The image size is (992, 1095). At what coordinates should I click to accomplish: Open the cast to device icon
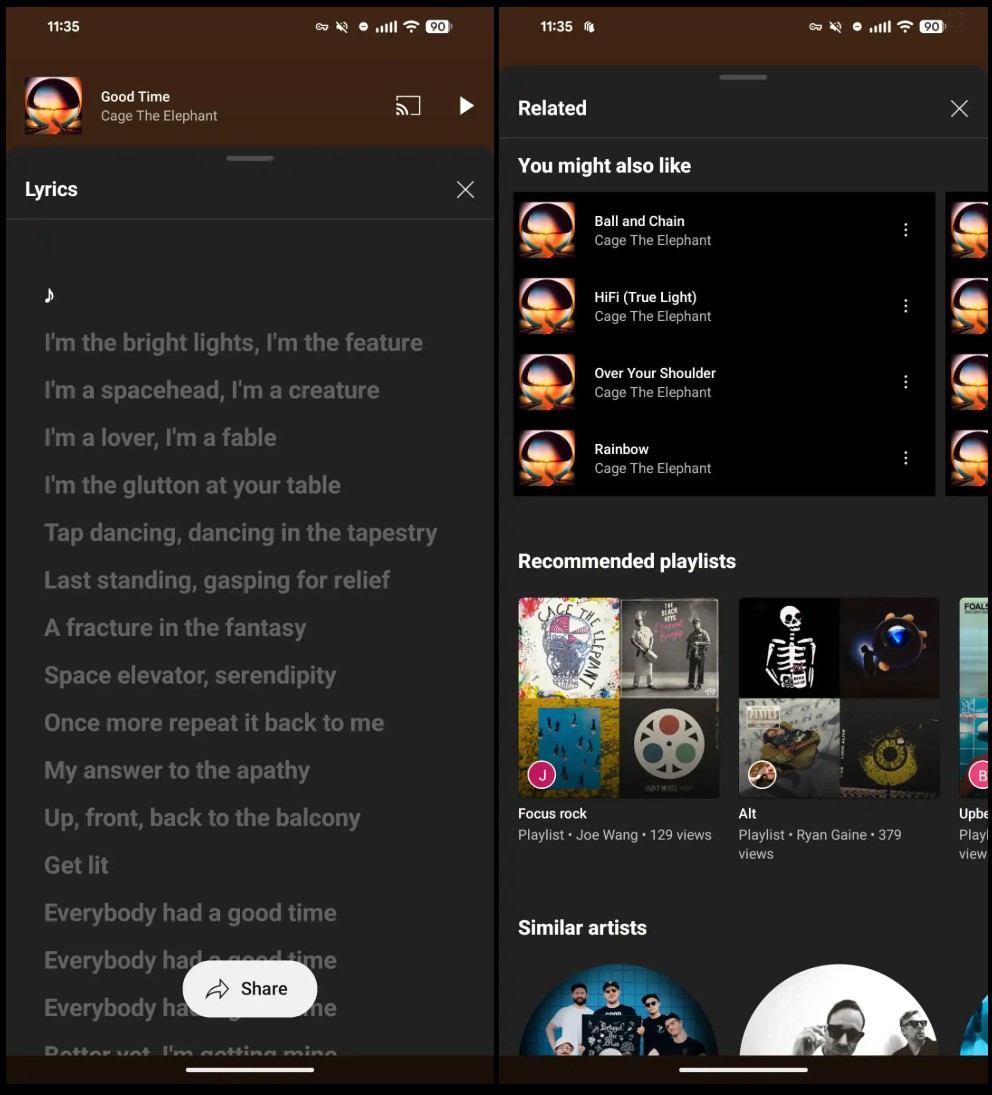[x=408, y=105]
